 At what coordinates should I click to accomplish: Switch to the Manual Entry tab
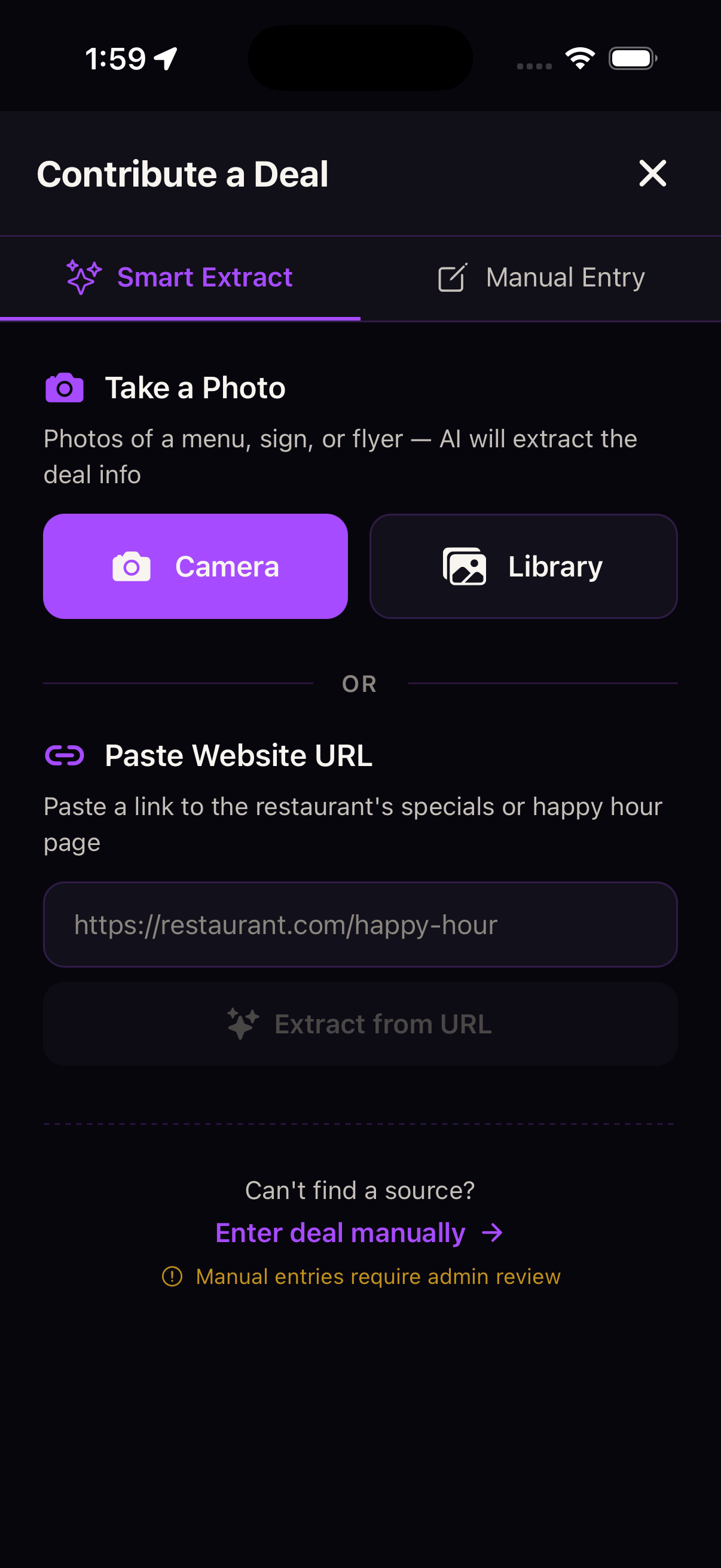click(x=541, y=278)
